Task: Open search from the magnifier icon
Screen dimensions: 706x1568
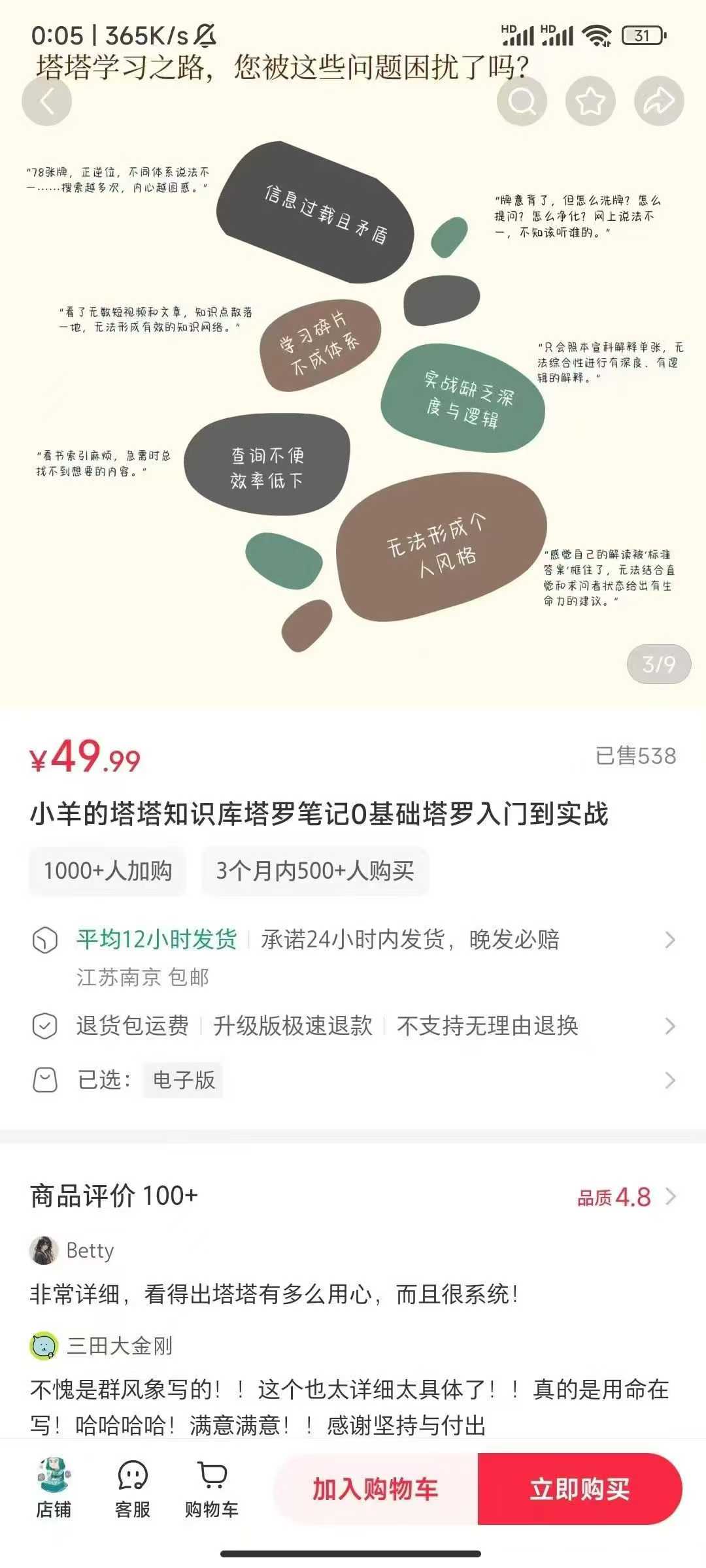Action: (x=521, y=101)
